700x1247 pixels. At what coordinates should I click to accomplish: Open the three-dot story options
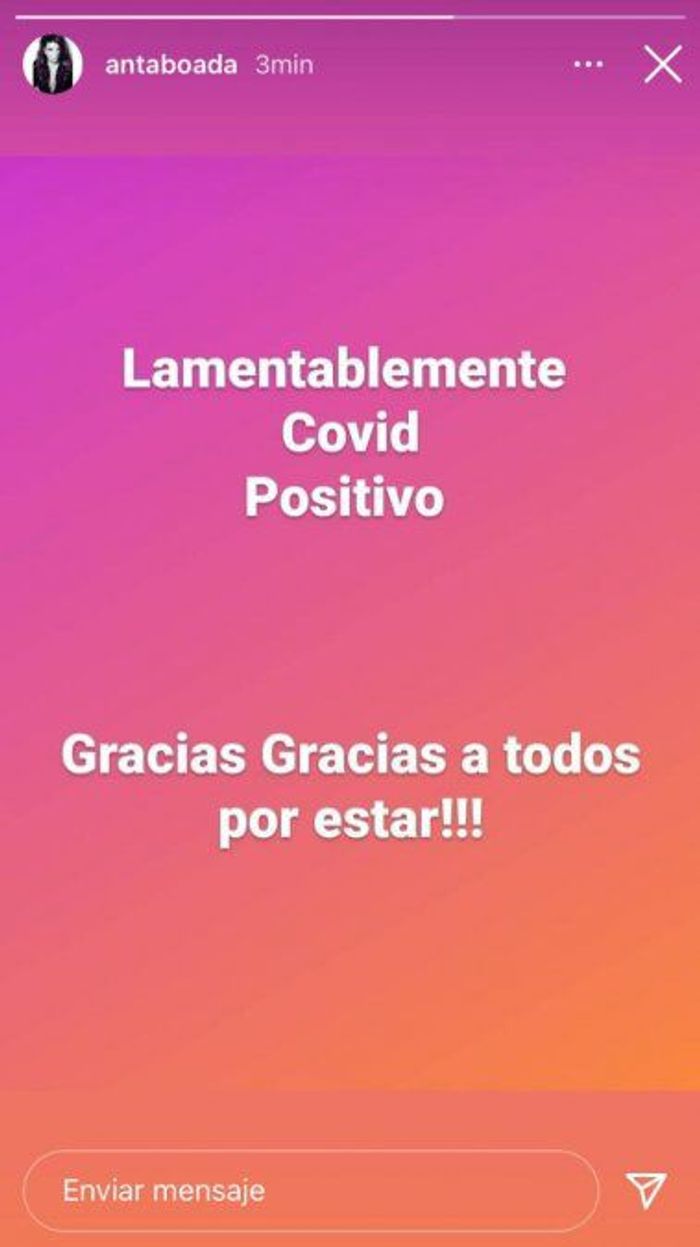(x=587, y=65)
